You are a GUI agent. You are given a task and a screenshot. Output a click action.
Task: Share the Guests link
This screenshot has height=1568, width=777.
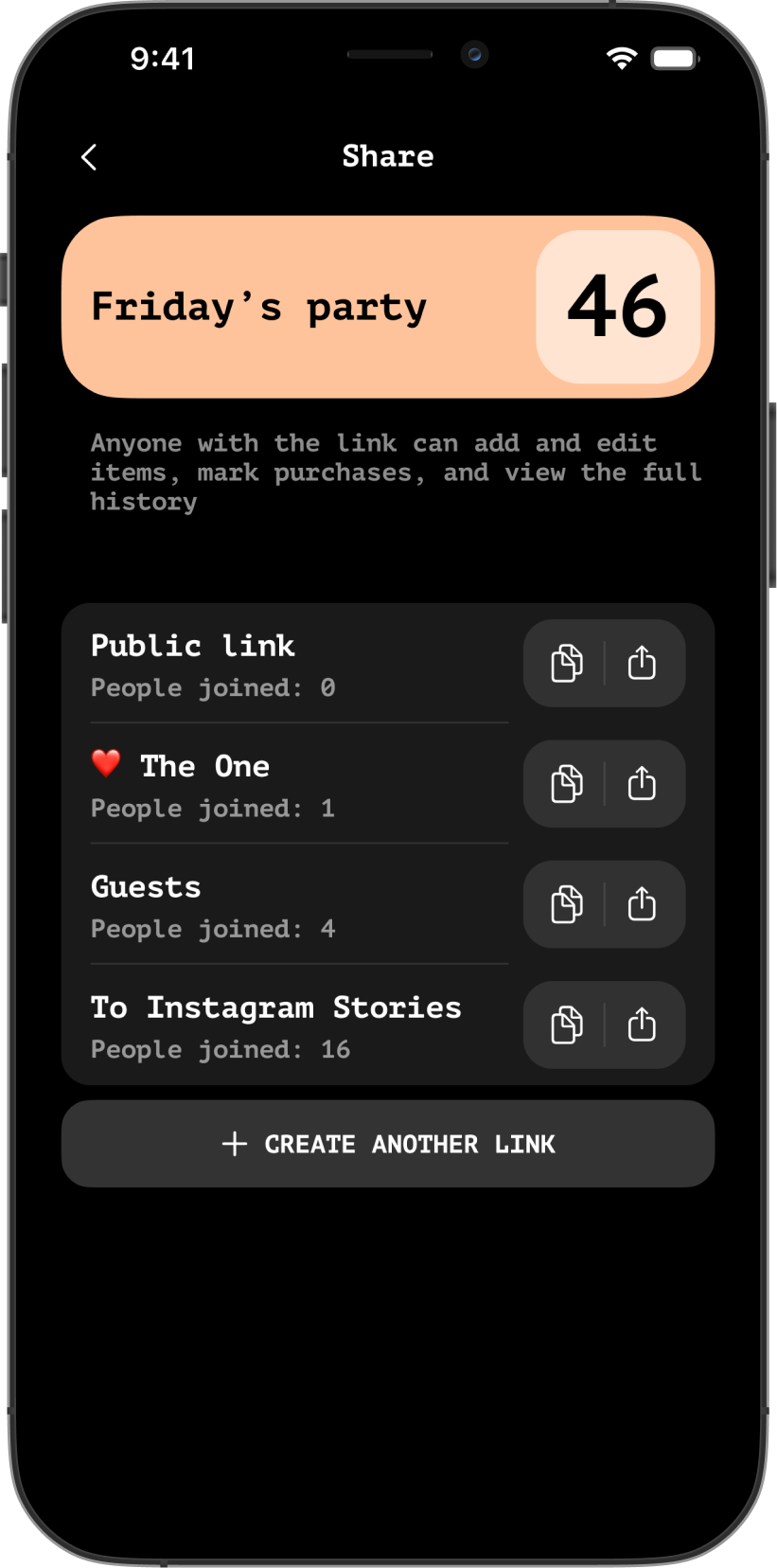pos(642,904)
